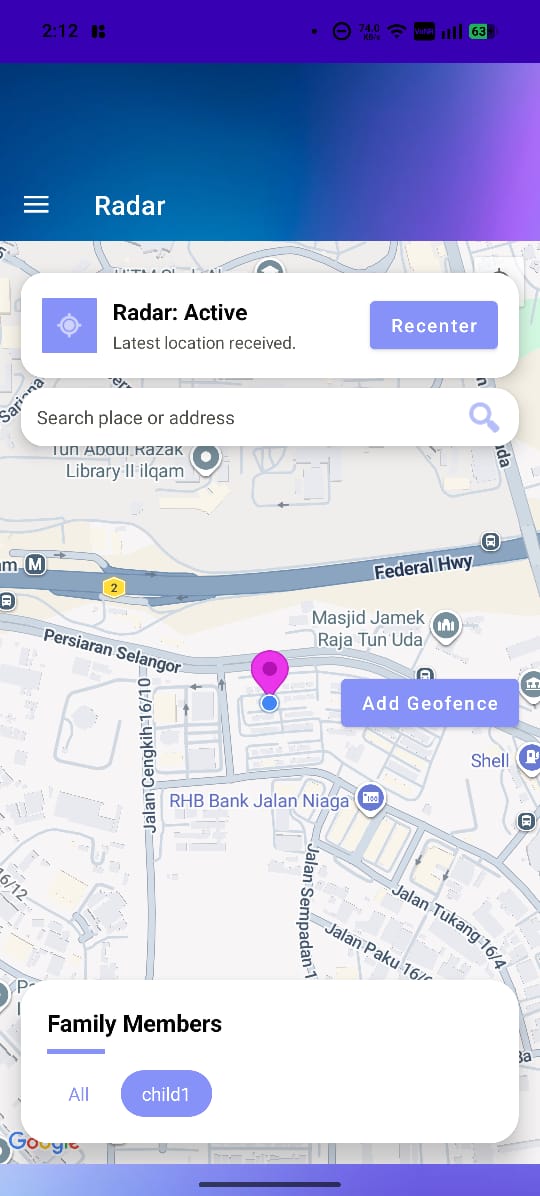This screenshot has height=1196, width=540.
Task: Tap the magnifier search icon
Action: pyautogui.click(x=484, y=417)
